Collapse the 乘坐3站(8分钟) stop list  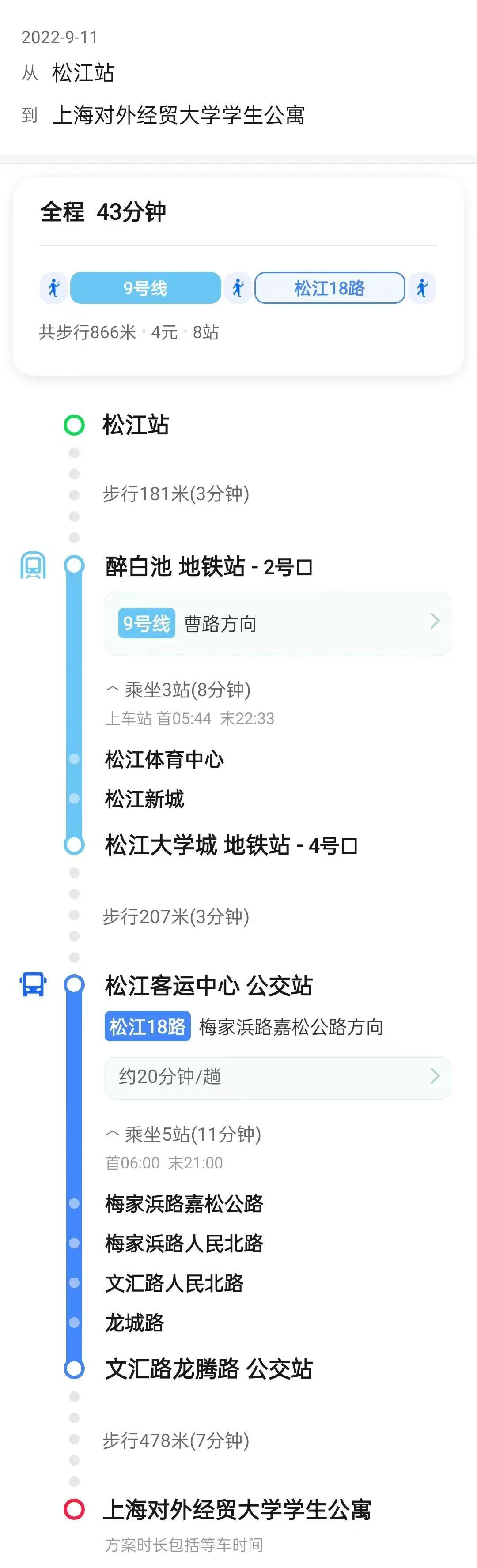(178, 690)
